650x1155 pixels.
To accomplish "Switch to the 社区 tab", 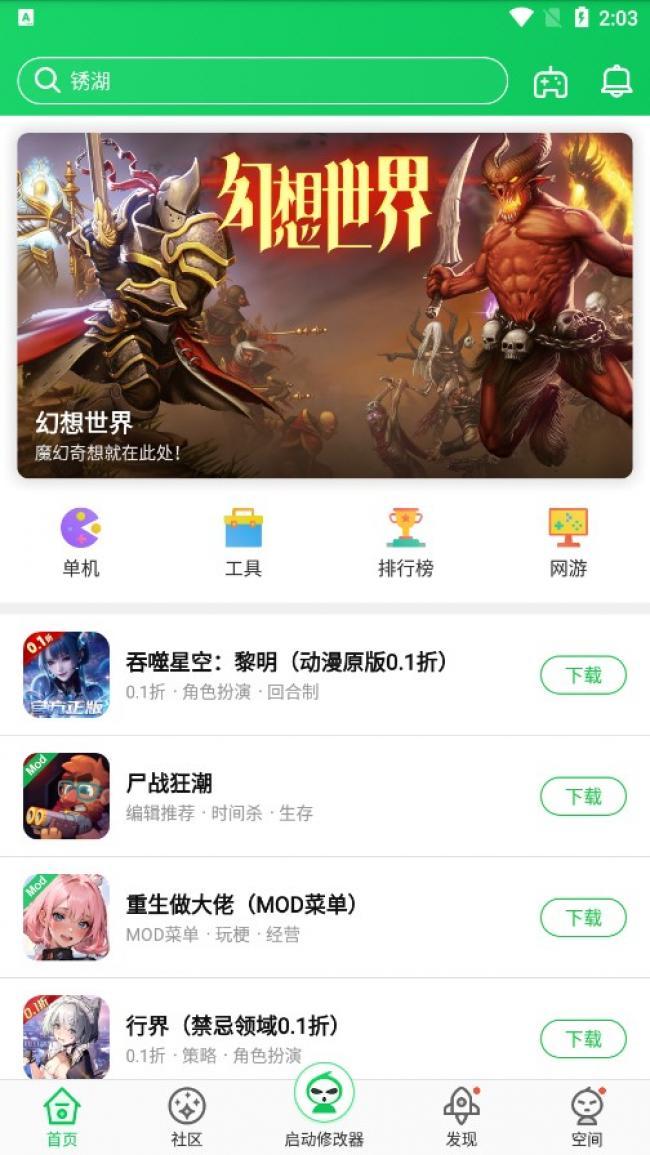I will pos(187,1118).
